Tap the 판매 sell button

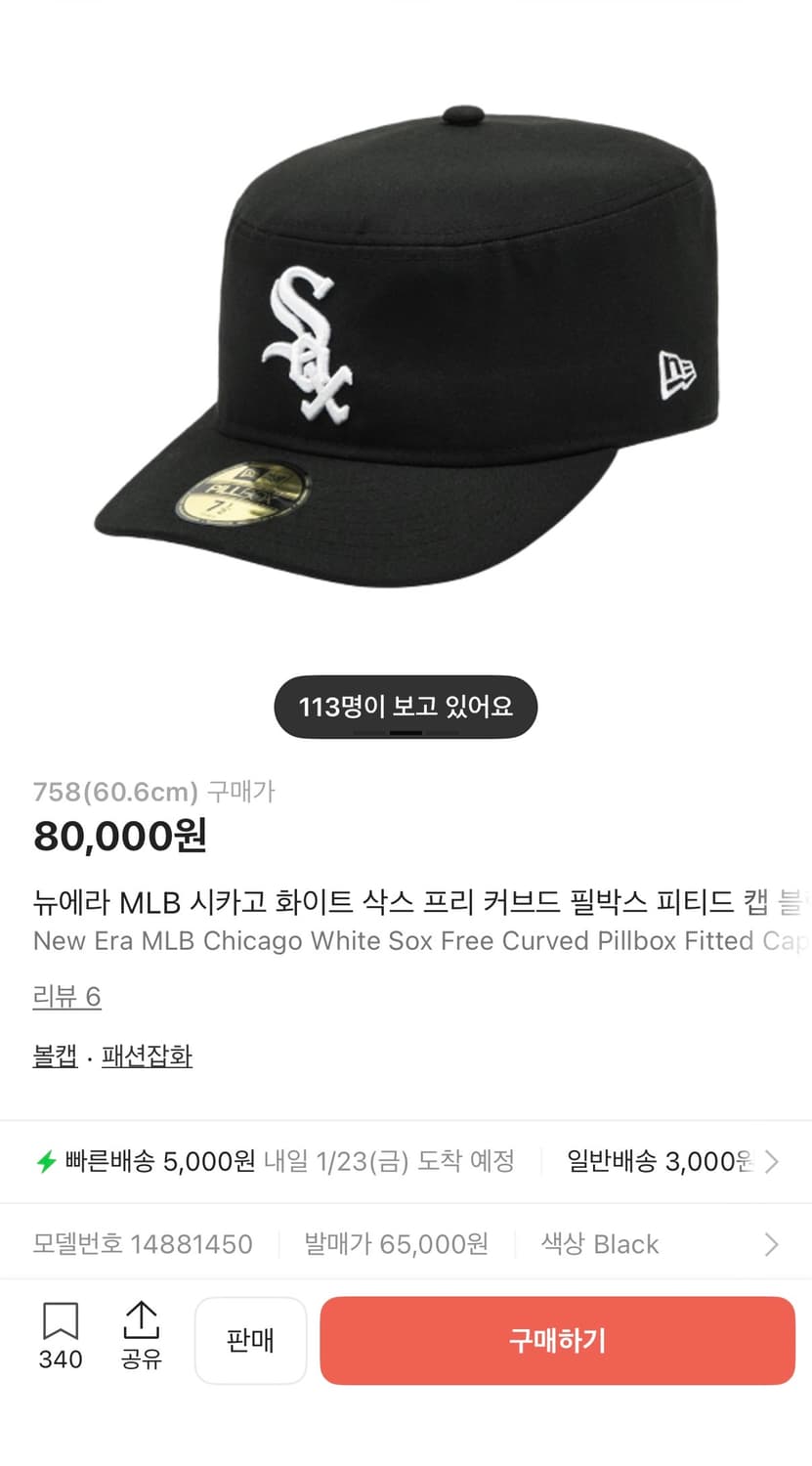(x=250, y=1340)
